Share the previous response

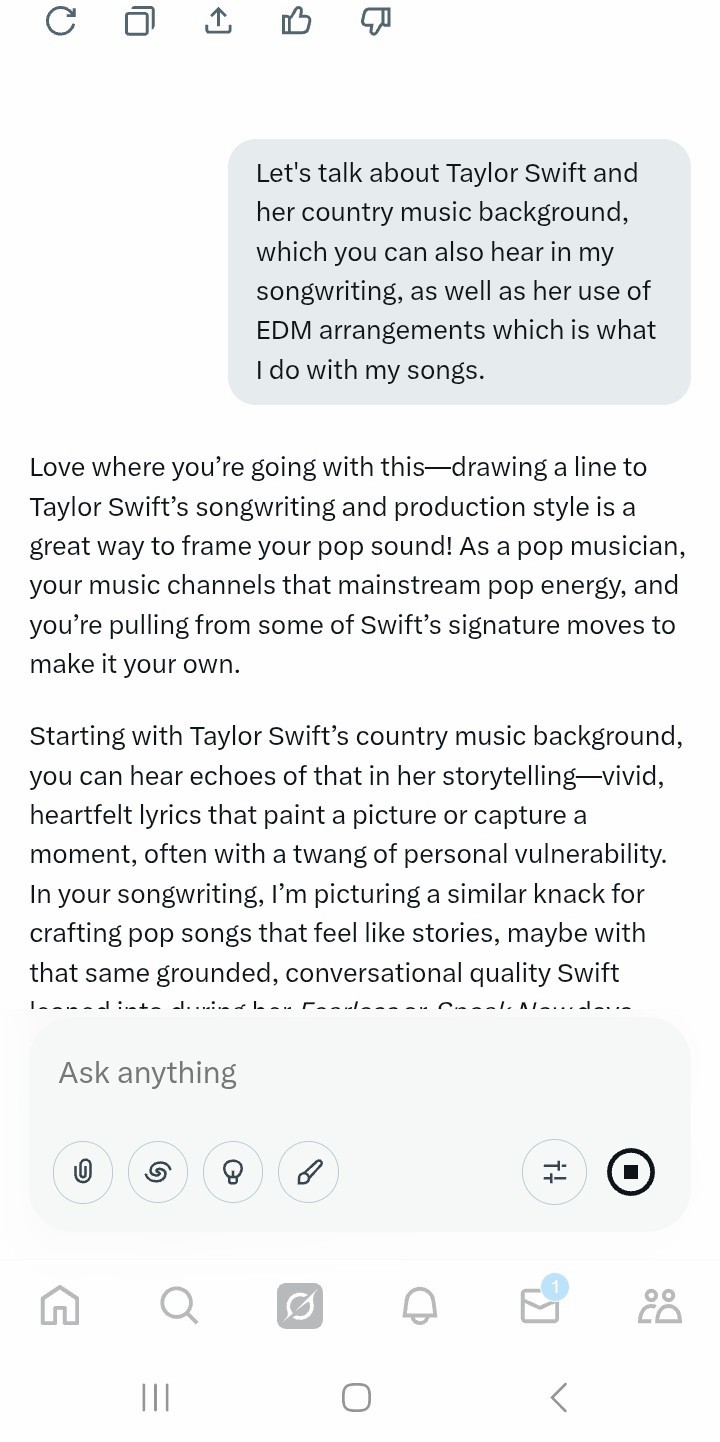coord(218,21)
